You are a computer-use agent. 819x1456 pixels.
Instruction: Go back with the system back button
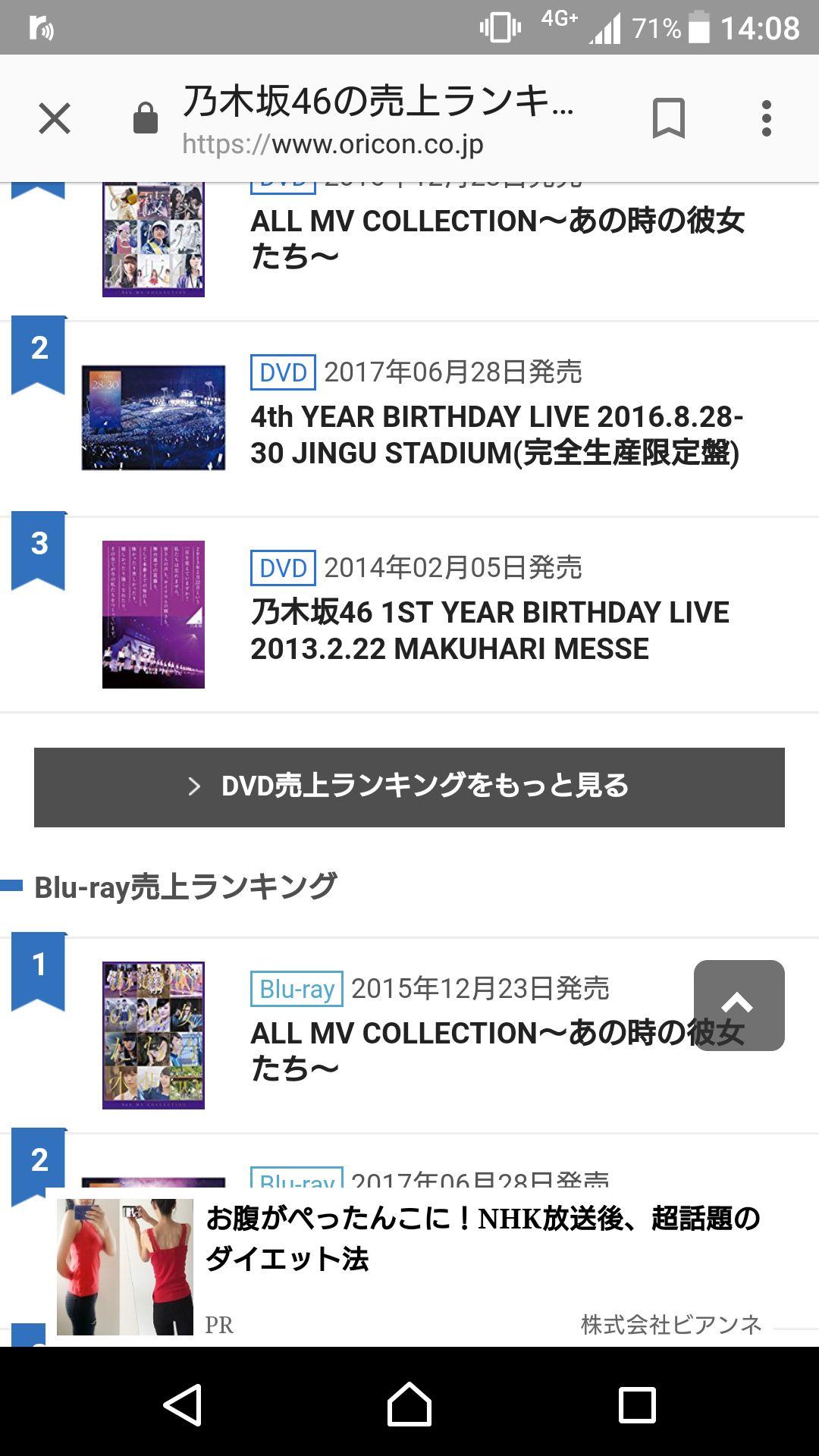click(182, 1404)
